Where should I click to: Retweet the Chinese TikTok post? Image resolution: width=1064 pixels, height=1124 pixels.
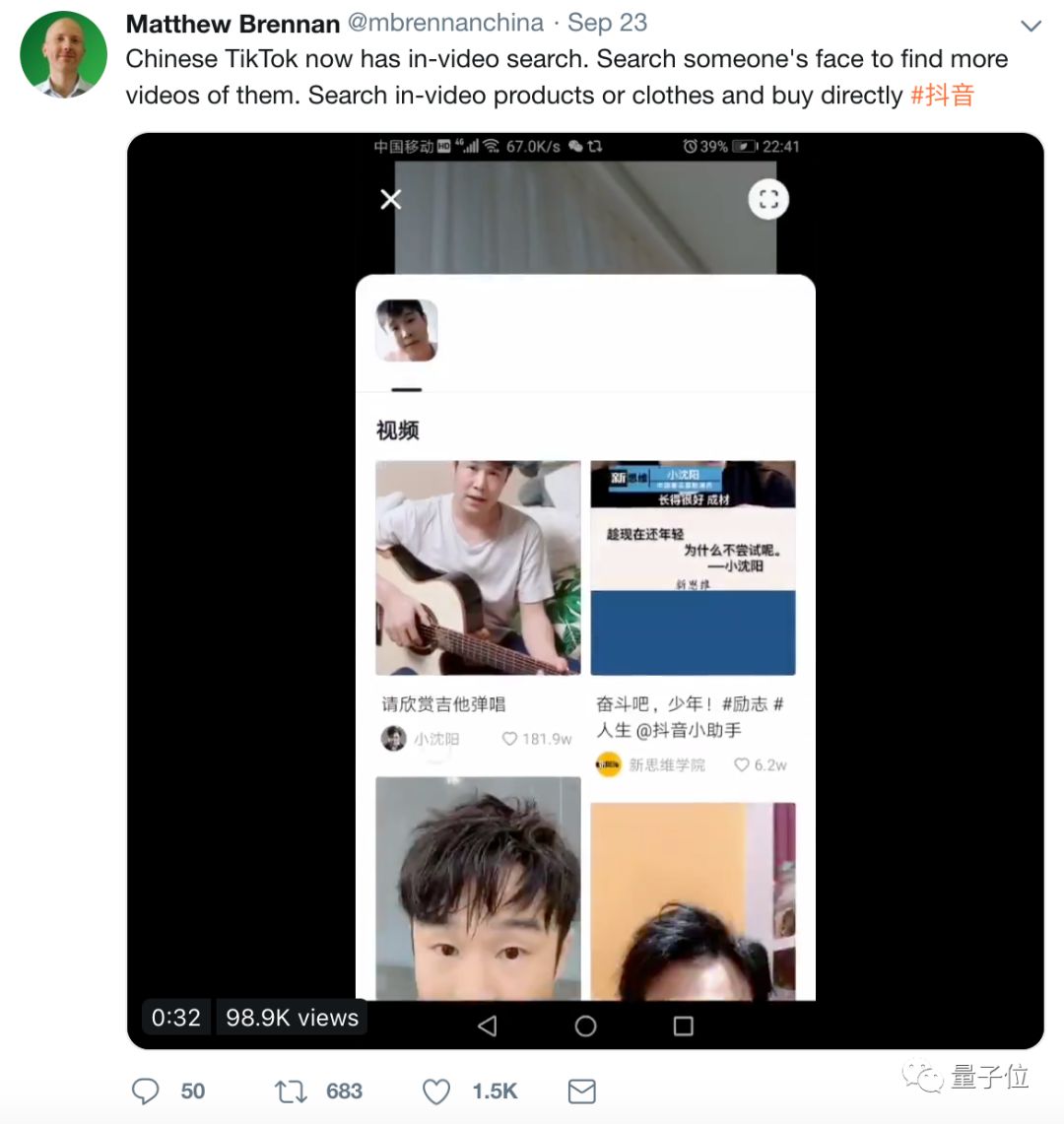291,1091
